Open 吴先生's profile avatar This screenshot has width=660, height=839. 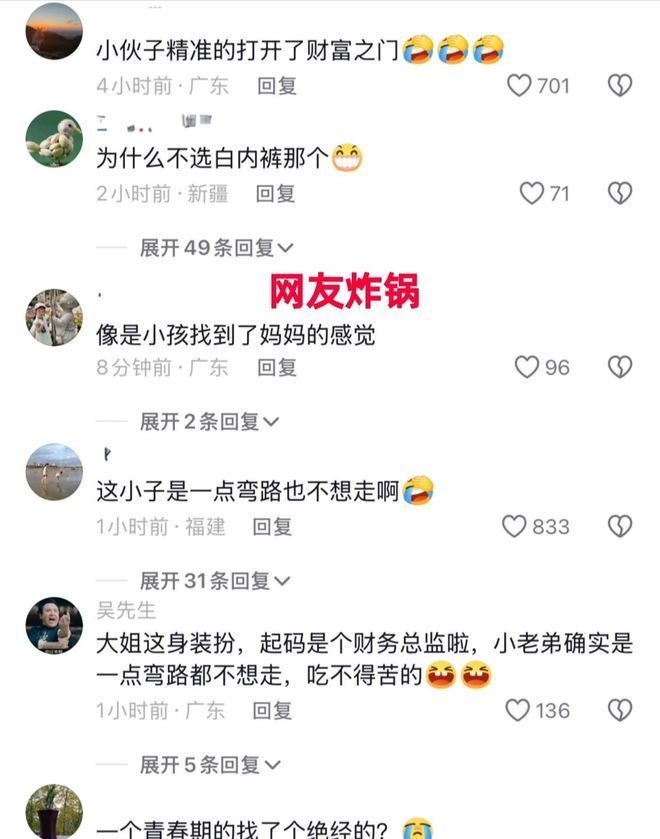54,625
